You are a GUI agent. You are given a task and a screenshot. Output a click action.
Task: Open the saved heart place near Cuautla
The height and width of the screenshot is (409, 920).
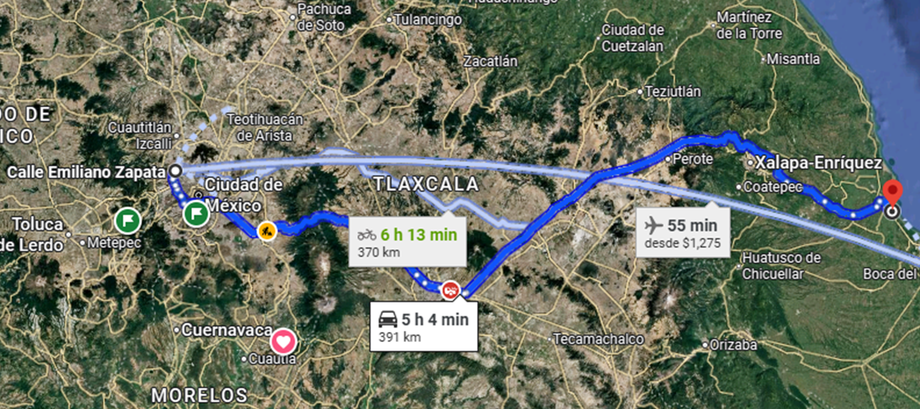284,341
